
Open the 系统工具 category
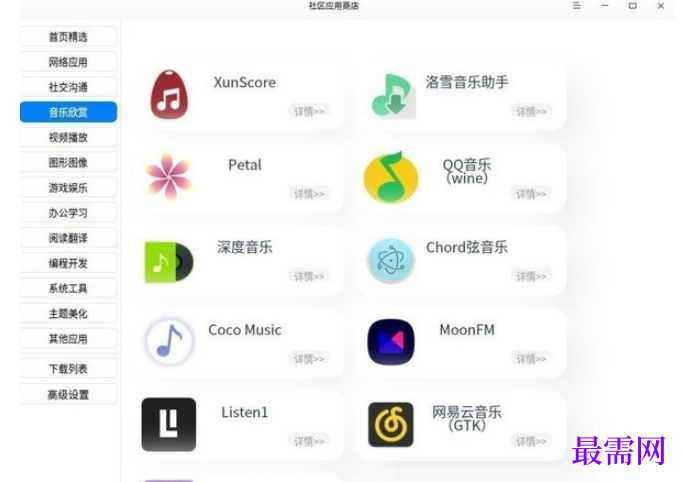pyautogui.click(x=68, y=289)
